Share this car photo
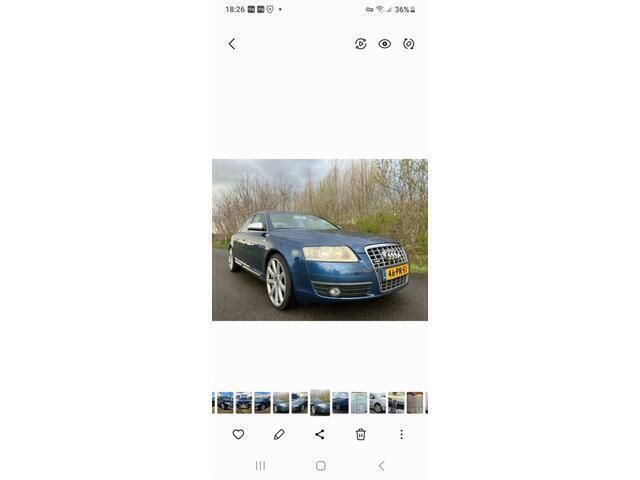This screenshot has width=640, height=480. pyautogui.click(x=320, y=434)
